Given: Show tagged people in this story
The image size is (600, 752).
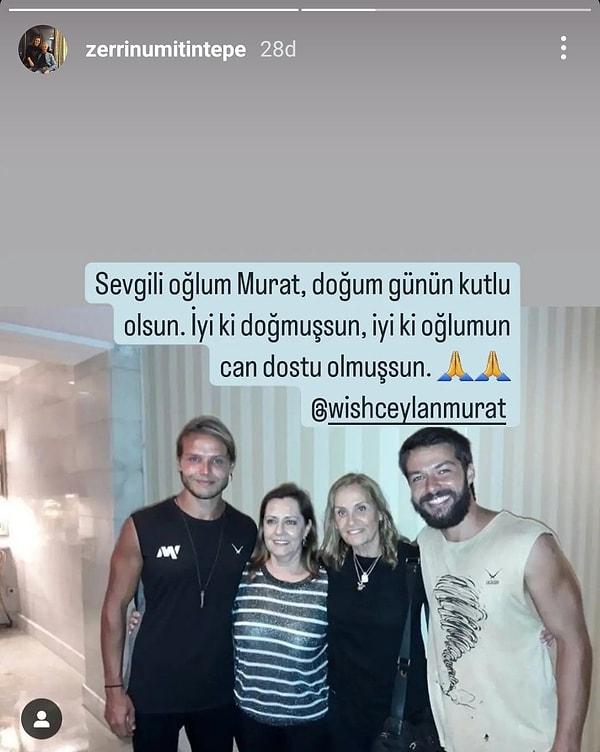Looking at the screenshot, I should click(41, 718).
